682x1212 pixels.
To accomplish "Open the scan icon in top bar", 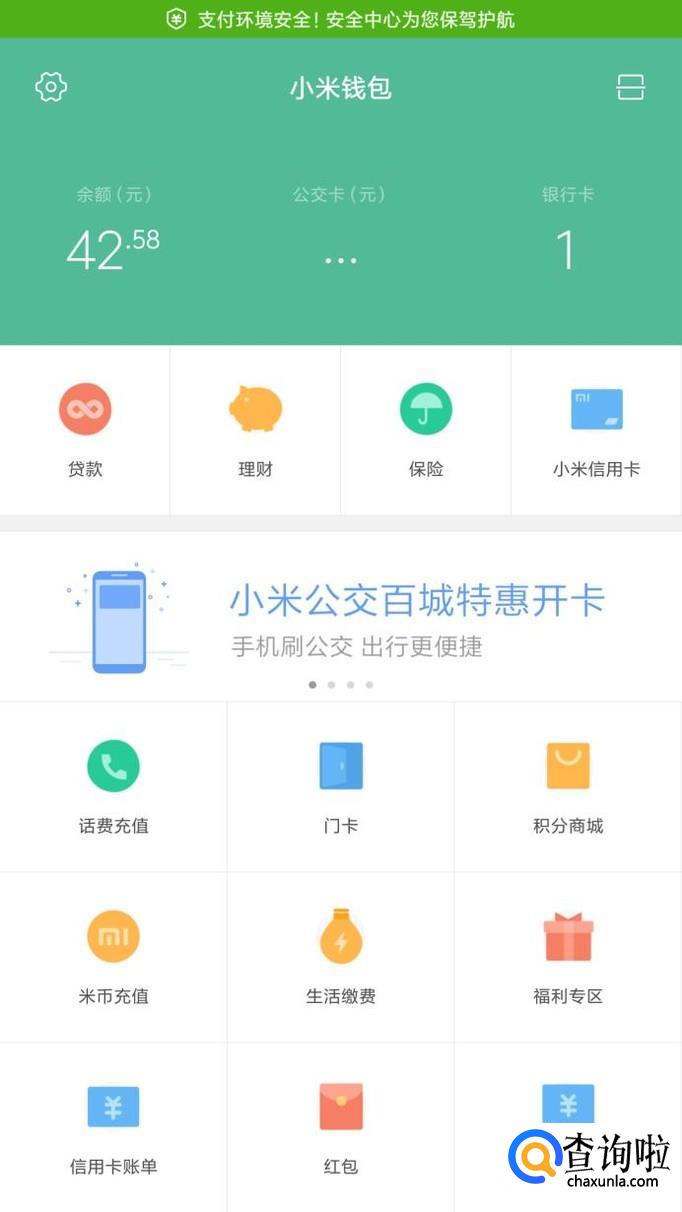I will pyautogui.click(x=630, y=87).
